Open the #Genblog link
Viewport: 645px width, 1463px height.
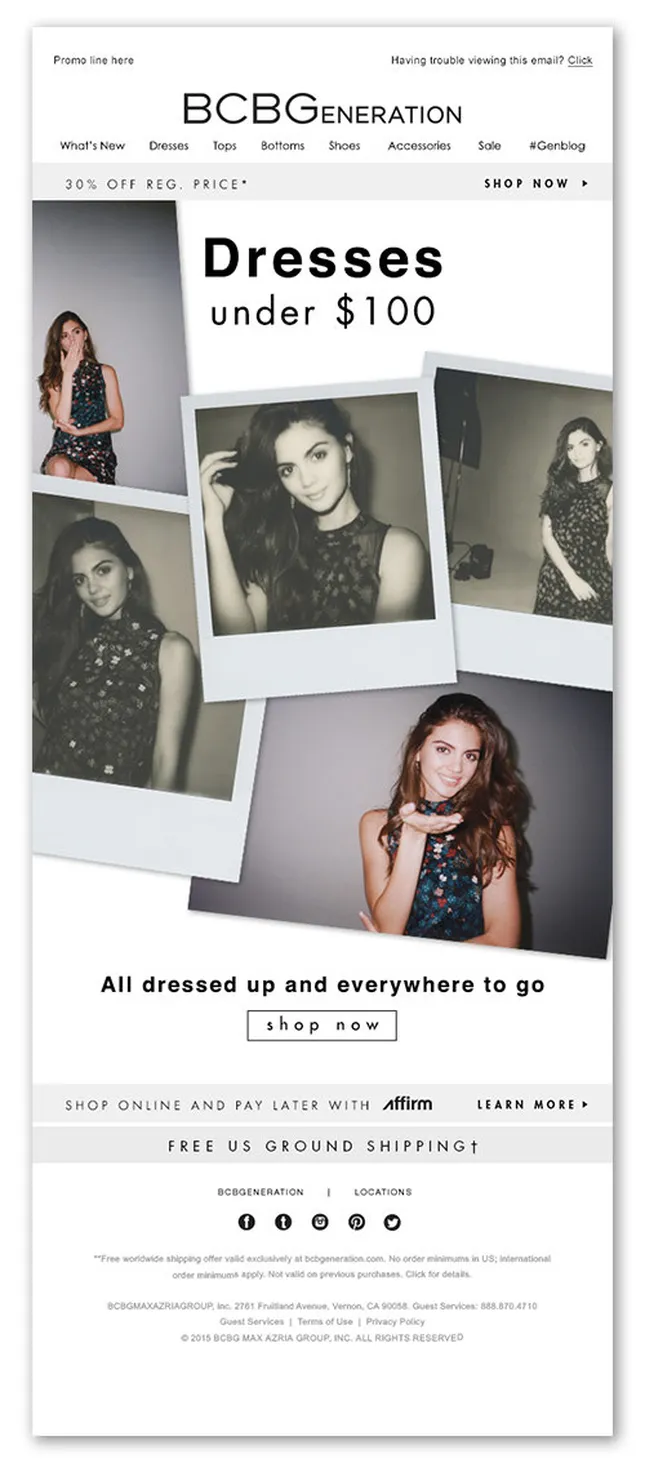point(557,146)
